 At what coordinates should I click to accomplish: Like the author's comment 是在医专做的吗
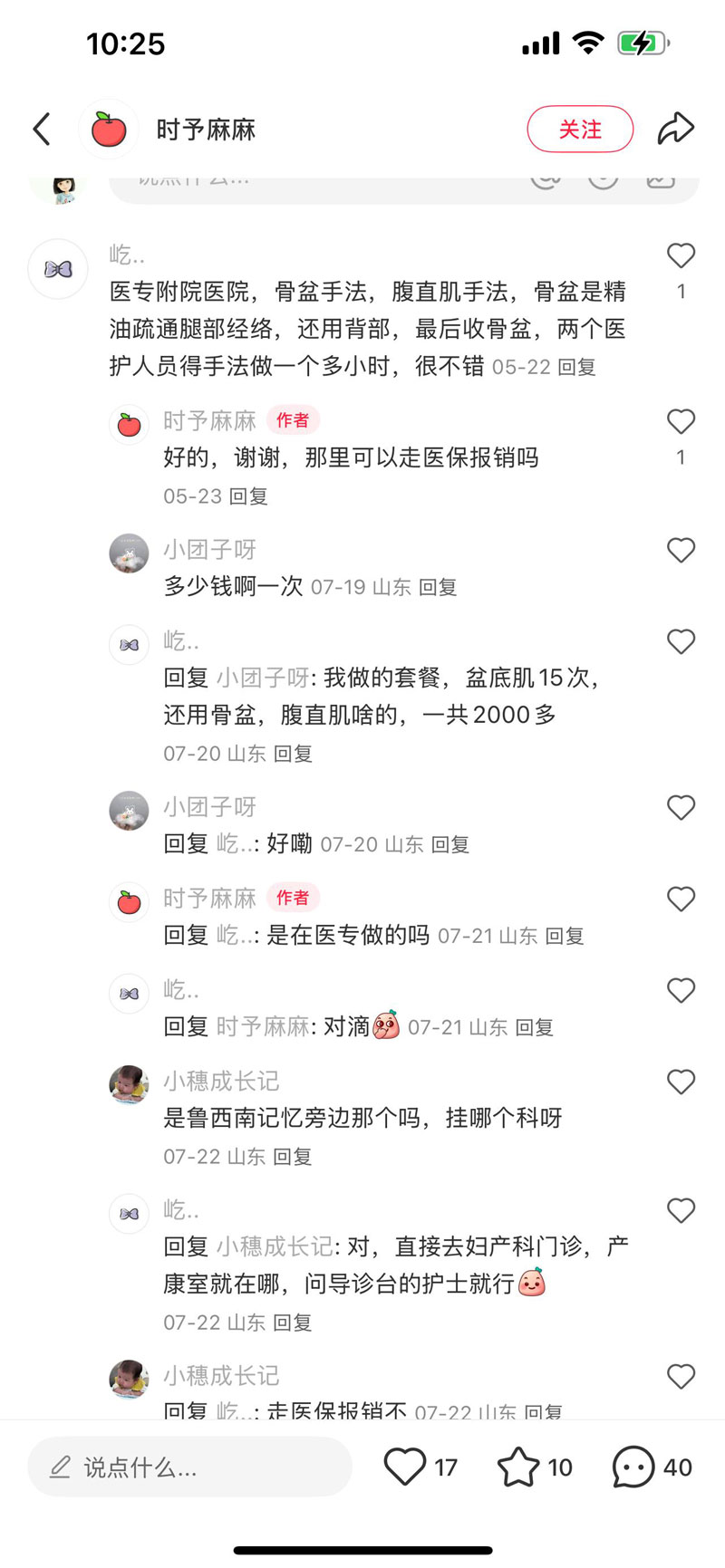tap(681, 899)
